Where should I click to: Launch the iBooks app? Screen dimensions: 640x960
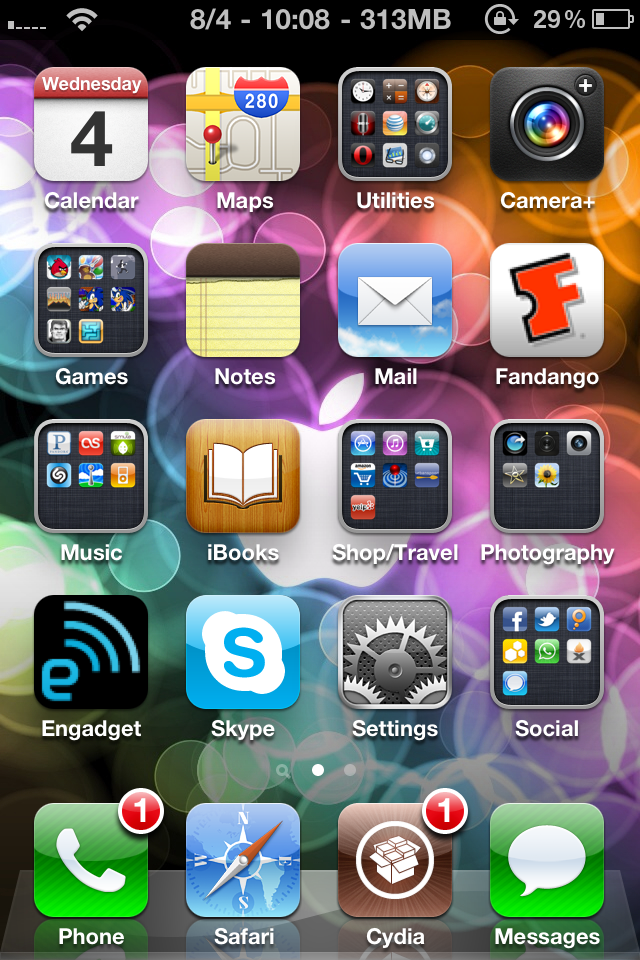[x=243, y=477]
